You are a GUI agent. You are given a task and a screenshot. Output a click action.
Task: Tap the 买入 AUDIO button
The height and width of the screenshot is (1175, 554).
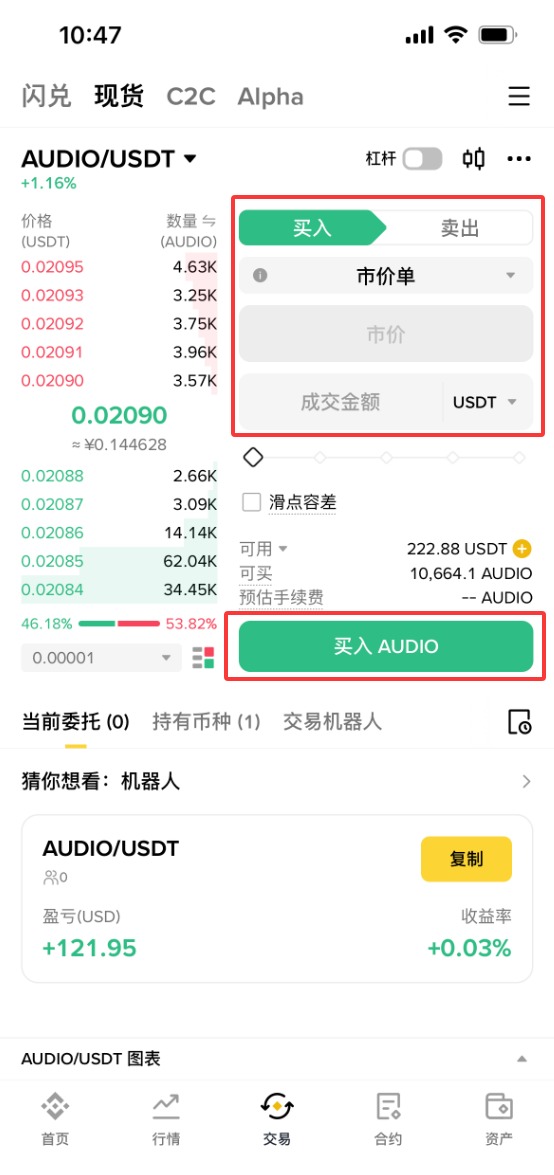(386, 646)
